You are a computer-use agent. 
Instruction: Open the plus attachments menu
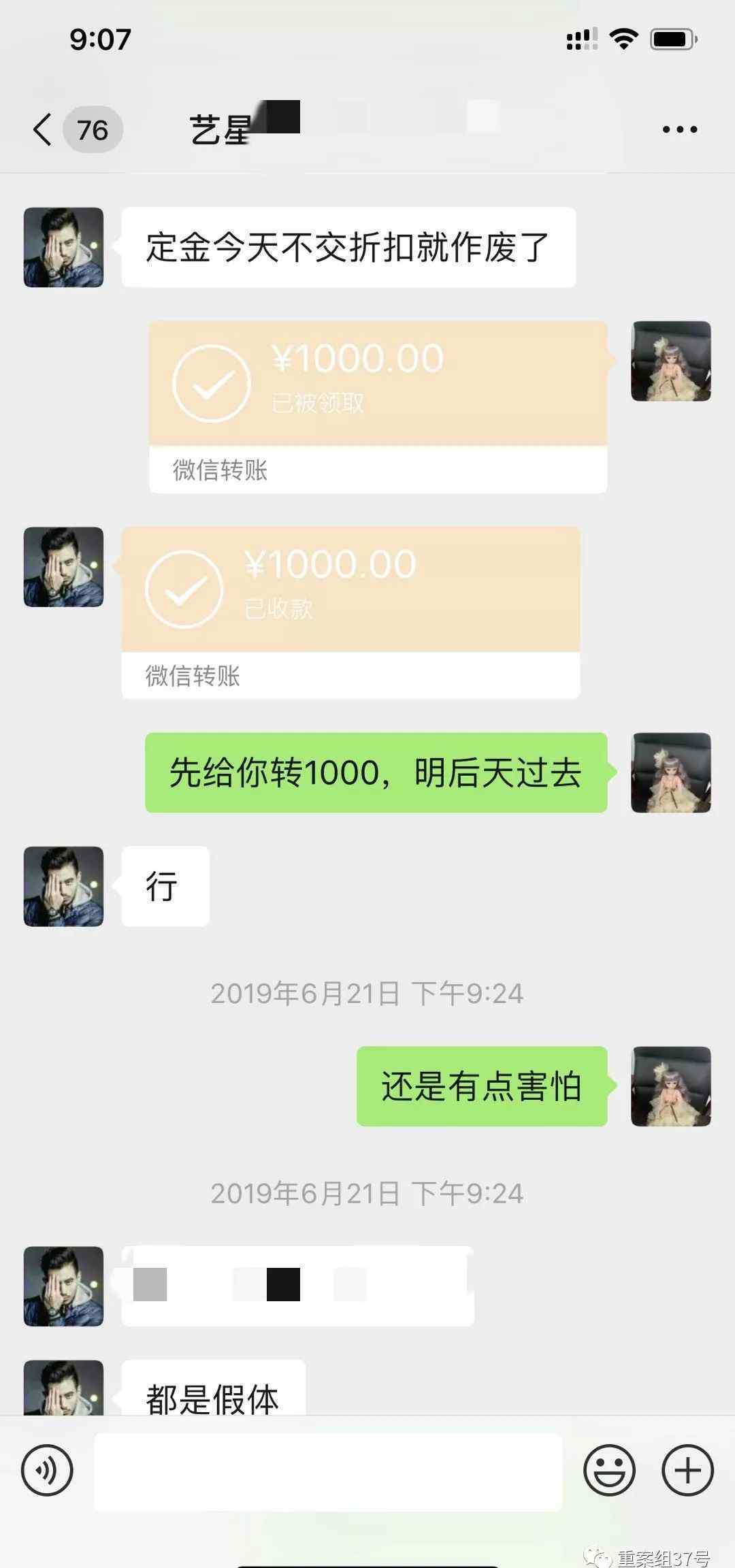pyautogui.click(x=687, y=1470)
